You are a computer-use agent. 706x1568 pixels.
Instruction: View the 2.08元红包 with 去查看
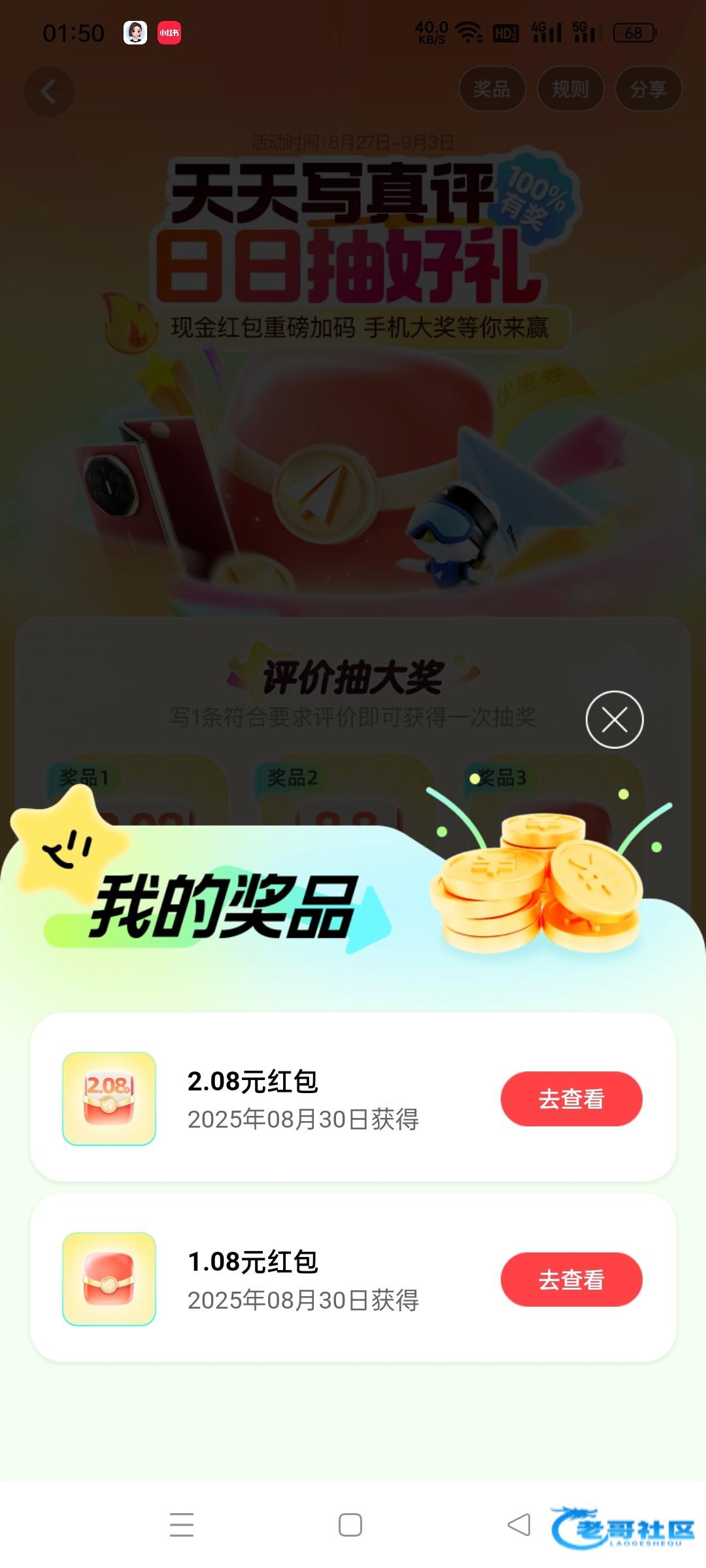click(571, 1099)
